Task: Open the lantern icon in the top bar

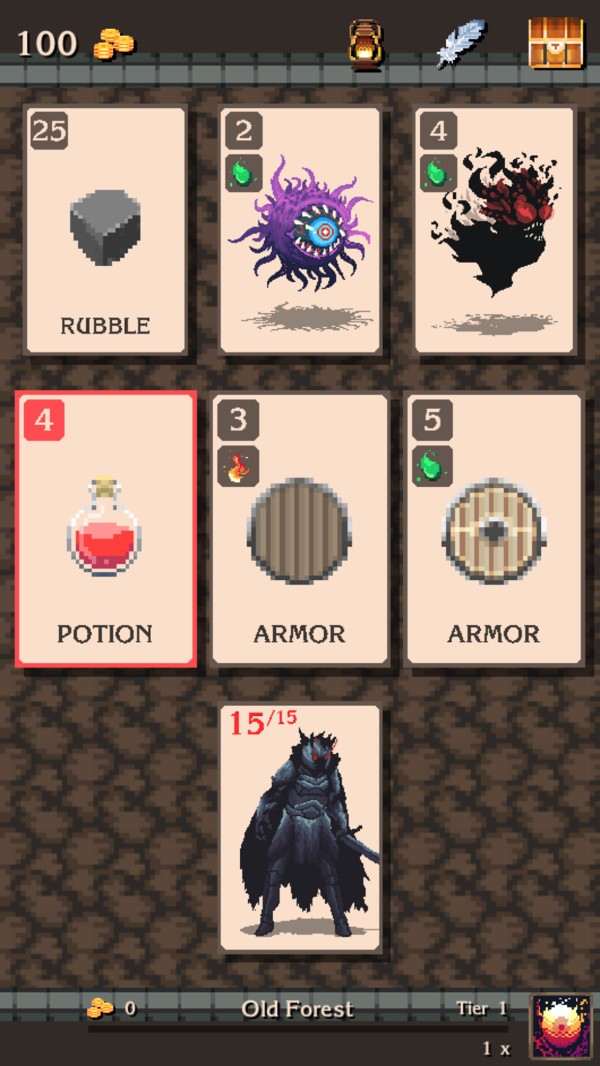Action: pyautogui.click(x=366, y=43)
